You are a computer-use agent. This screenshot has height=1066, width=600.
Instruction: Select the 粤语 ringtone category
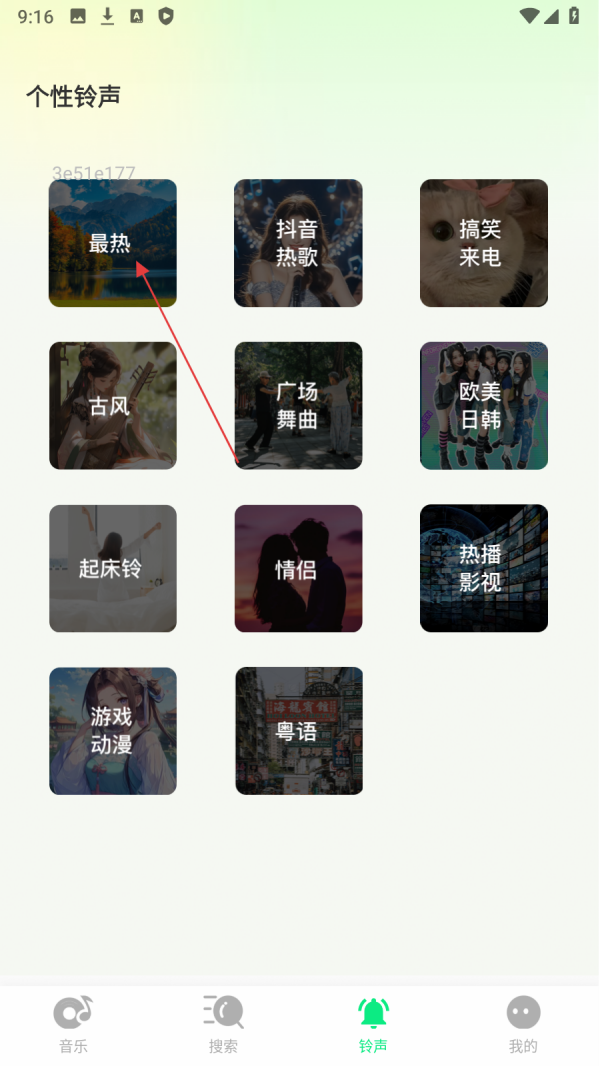[x=298, y=731]
